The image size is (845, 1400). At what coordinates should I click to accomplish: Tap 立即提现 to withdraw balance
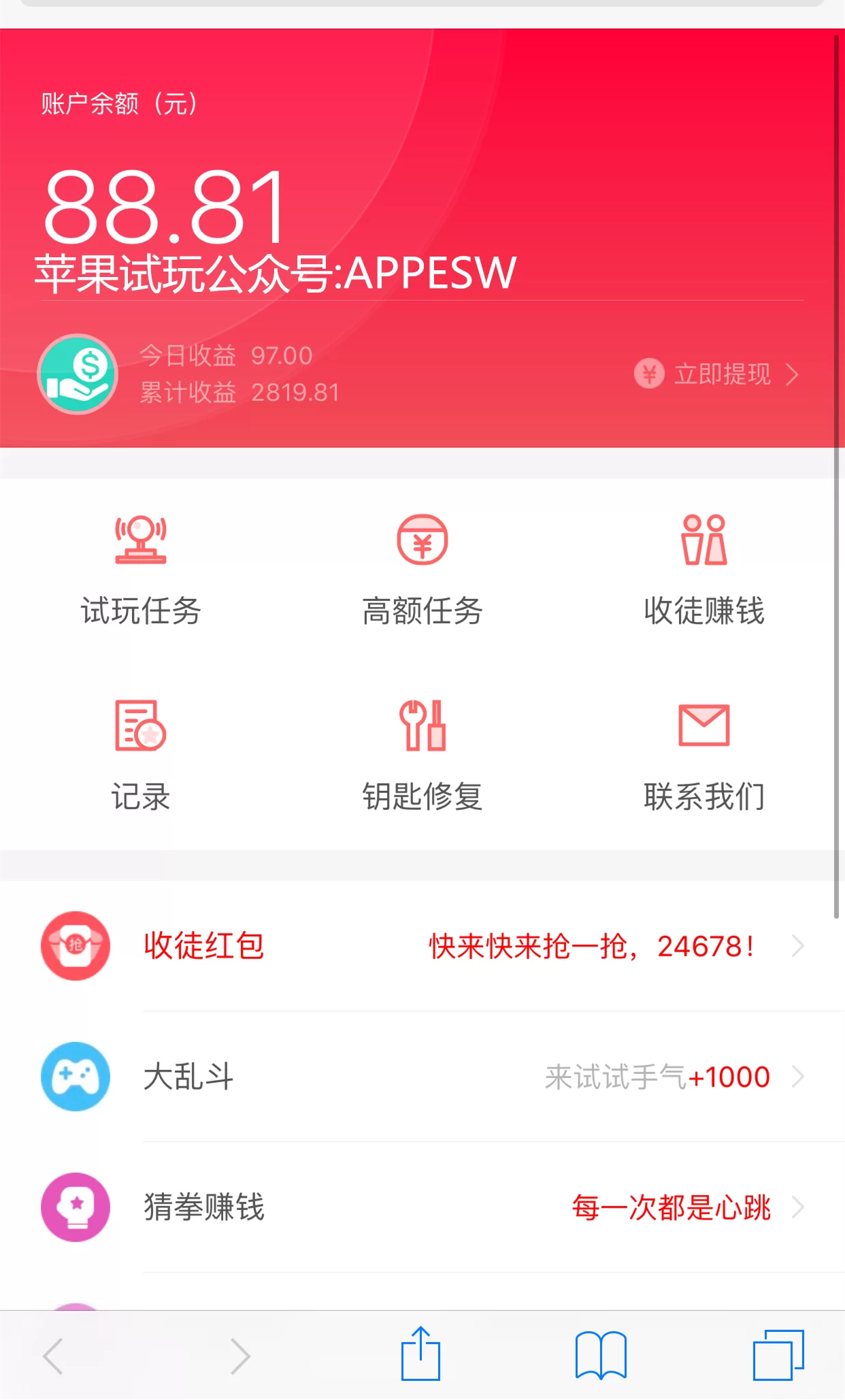(x=718, y=374)
